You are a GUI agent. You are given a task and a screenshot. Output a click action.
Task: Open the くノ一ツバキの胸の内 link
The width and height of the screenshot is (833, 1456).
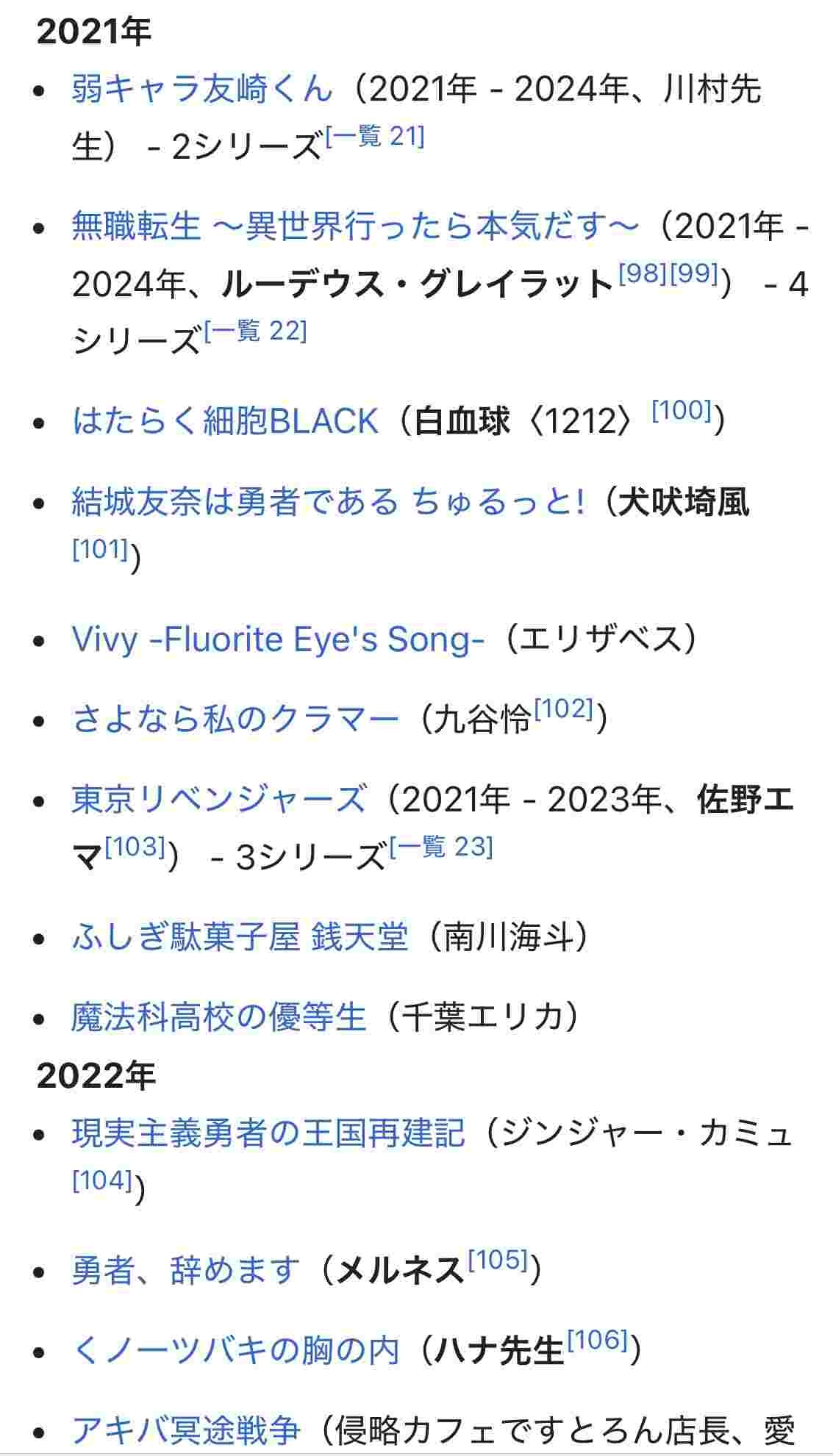click(x=235, y=1350)
